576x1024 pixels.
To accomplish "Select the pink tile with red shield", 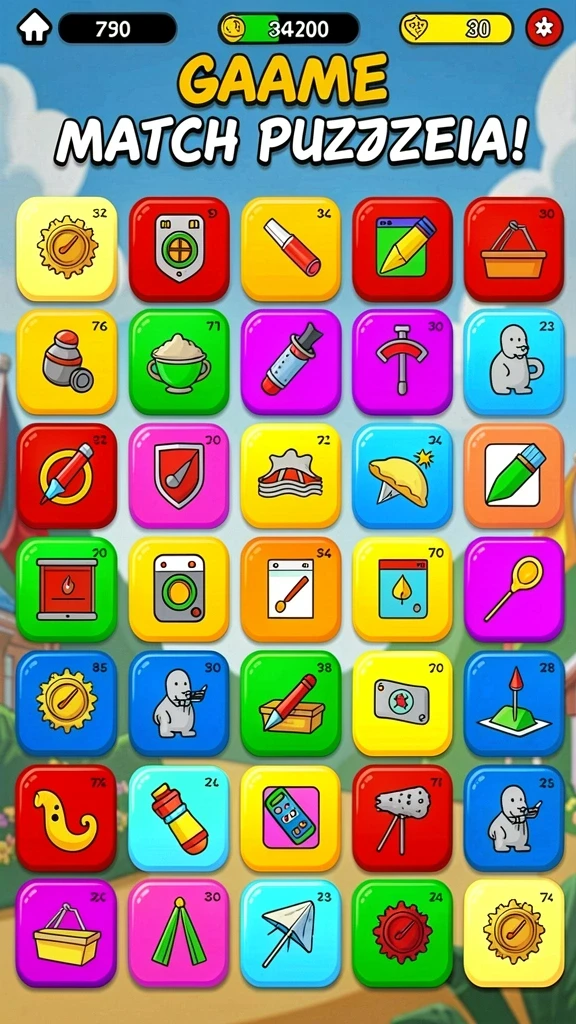I will 179,476.
